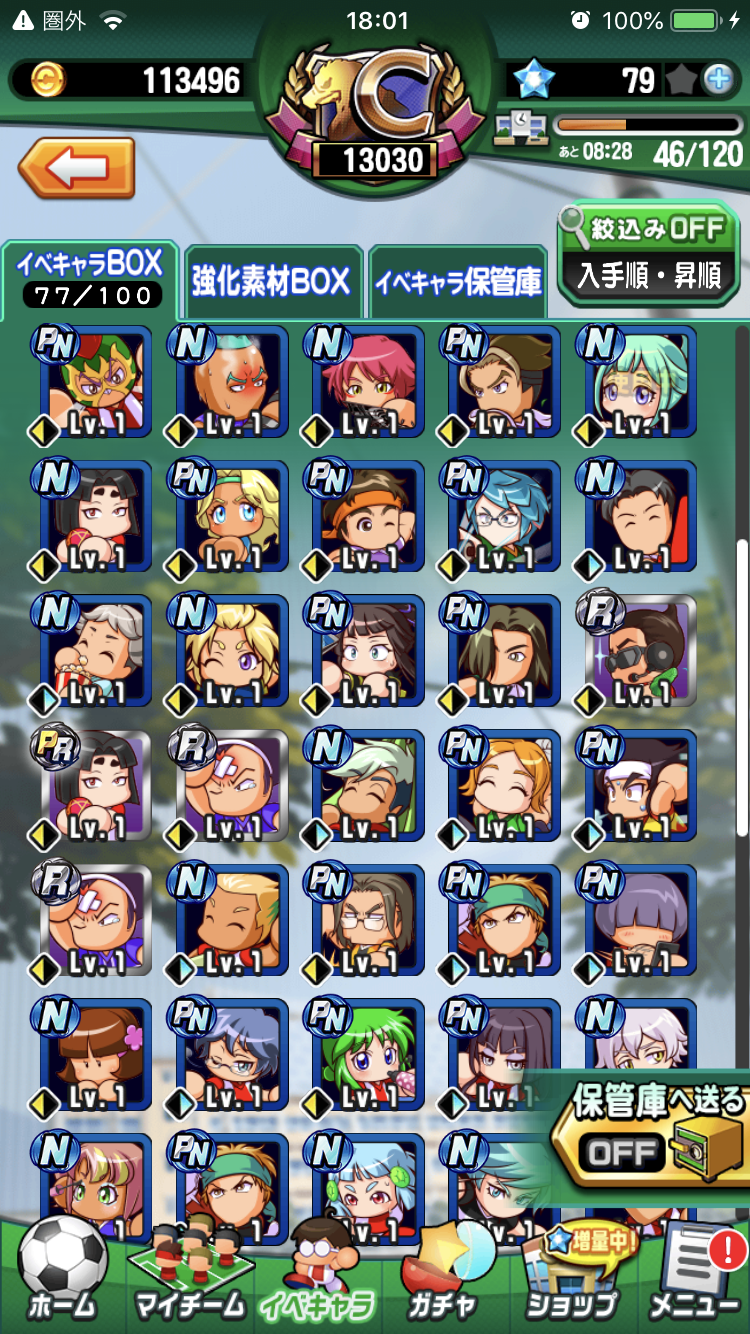Switch to the 強化素材BOX tab

271,282
